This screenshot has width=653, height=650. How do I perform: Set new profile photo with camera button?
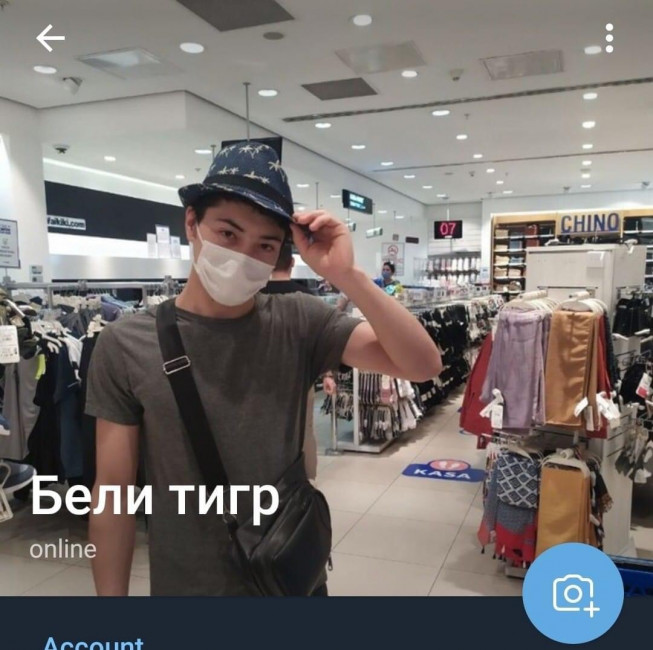pos(573,593)
